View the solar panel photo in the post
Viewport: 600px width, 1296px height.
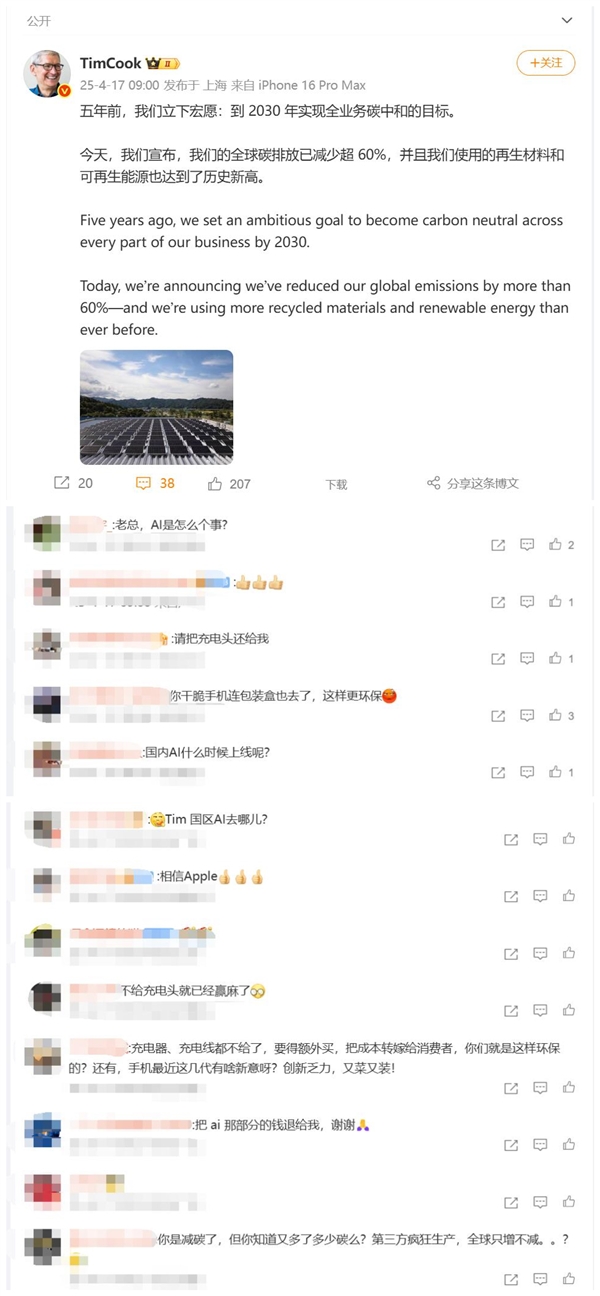(156, 407)
